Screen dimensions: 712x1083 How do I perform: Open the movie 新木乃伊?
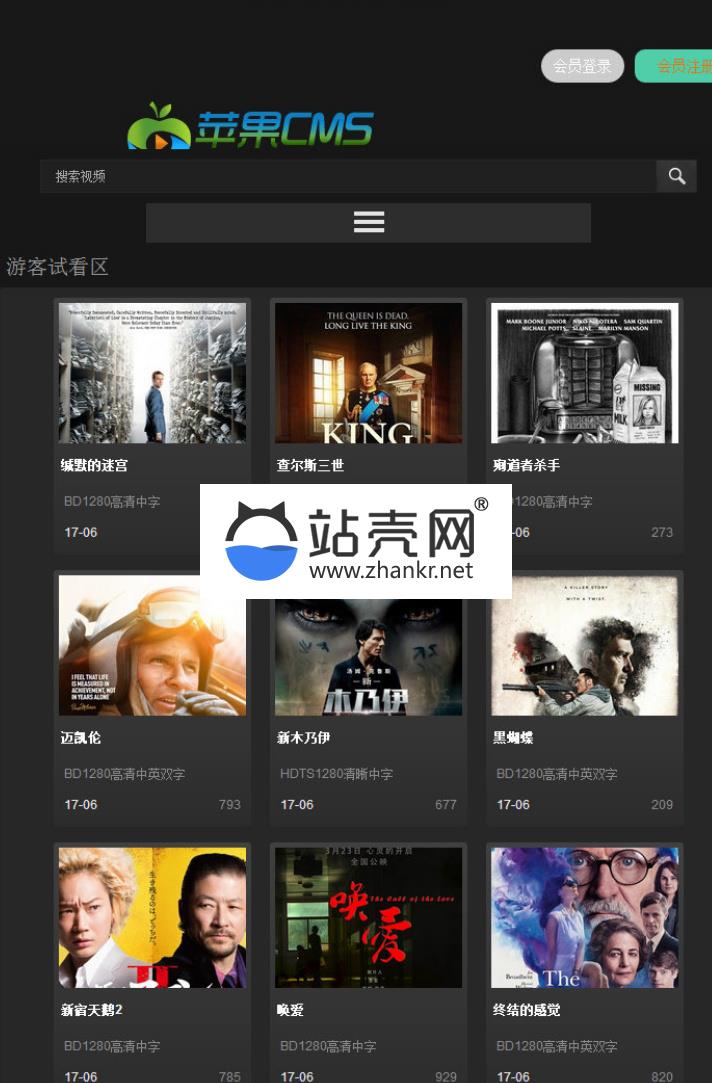click(x=368, y=646)
